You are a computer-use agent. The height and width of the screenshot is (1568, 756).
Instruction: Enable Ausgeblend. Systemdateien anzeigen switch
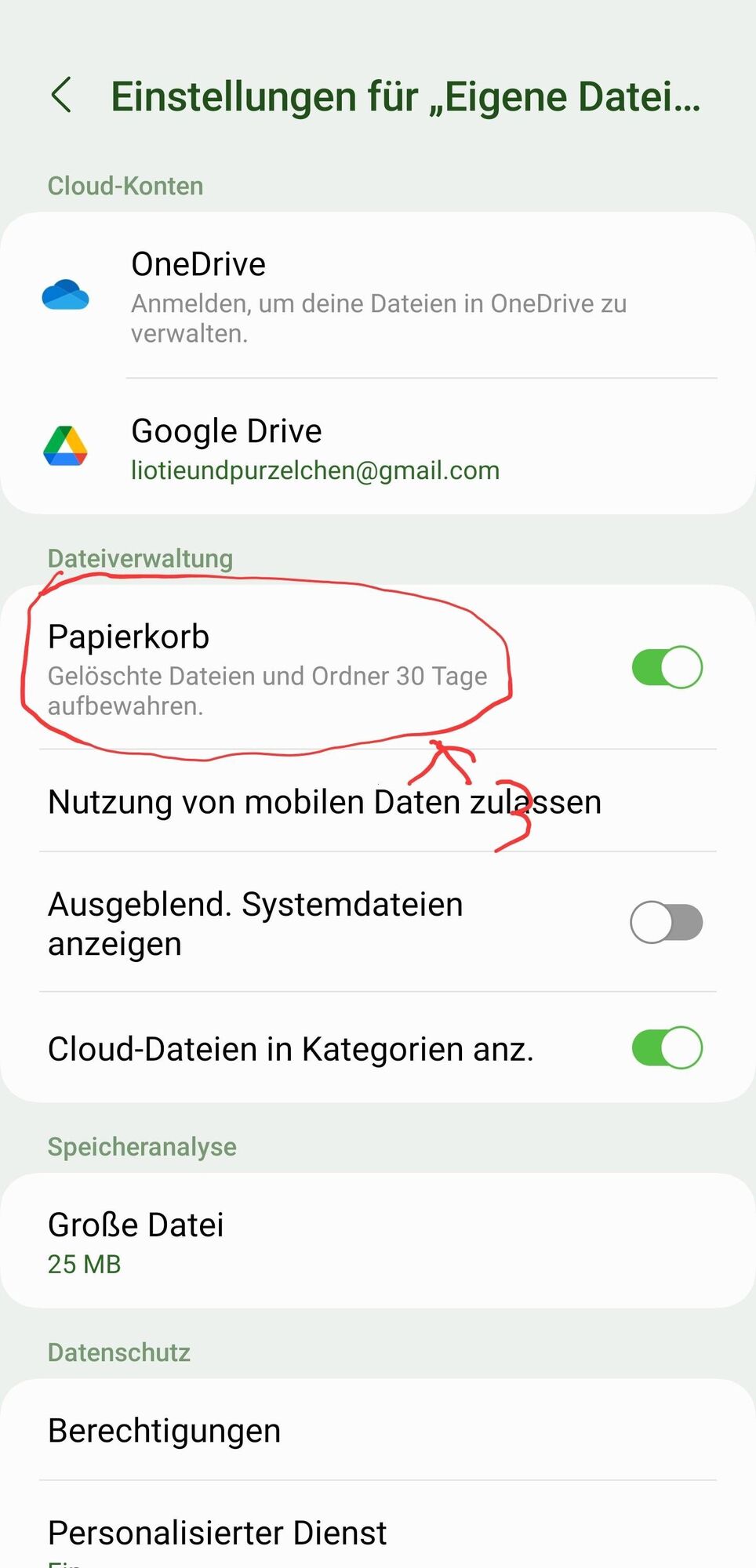[x=667, y=922]
